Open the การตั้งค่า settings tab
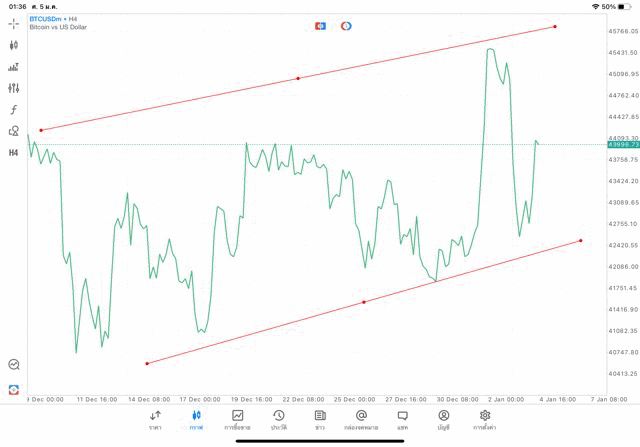 [x=485, y=419]
